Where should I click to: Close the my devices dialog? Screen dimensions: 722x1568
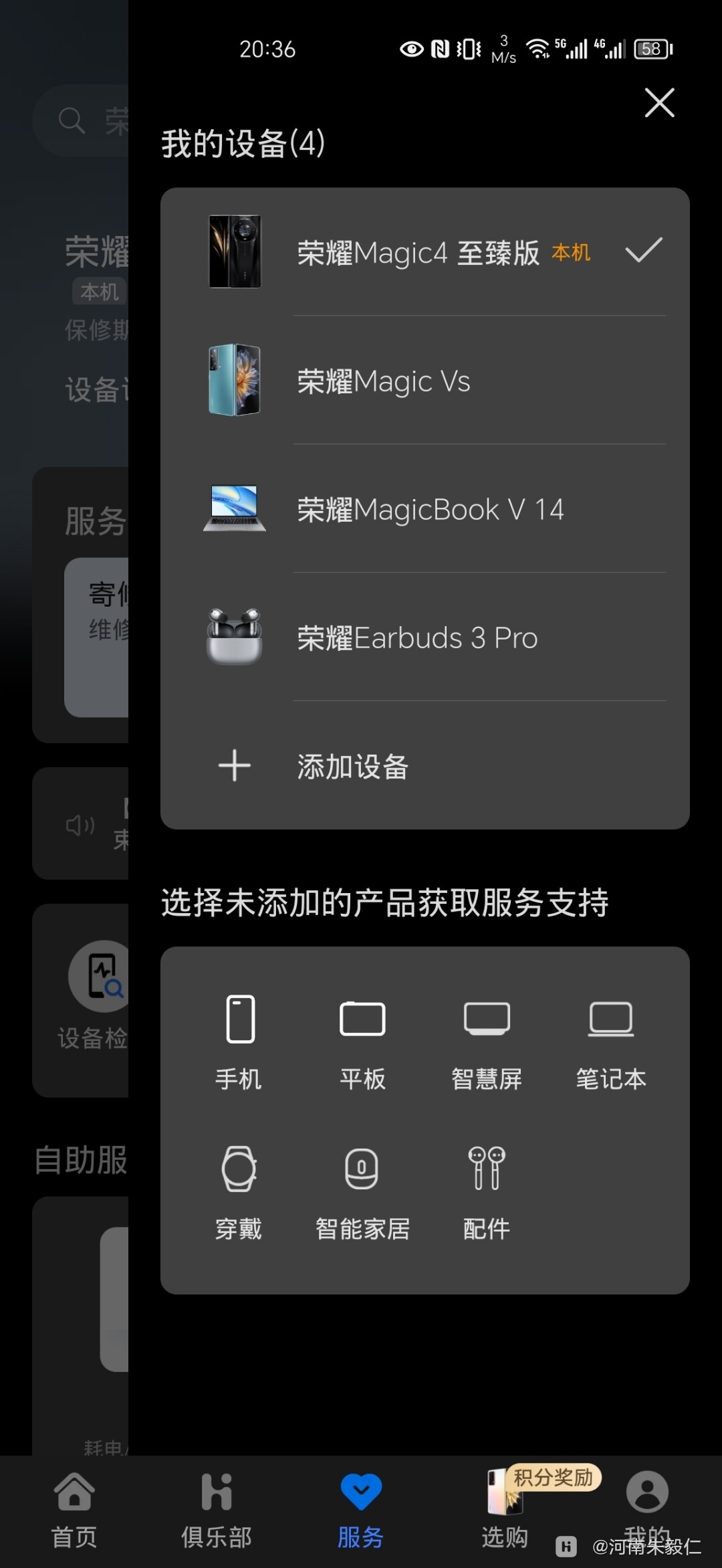pos(659,104)
